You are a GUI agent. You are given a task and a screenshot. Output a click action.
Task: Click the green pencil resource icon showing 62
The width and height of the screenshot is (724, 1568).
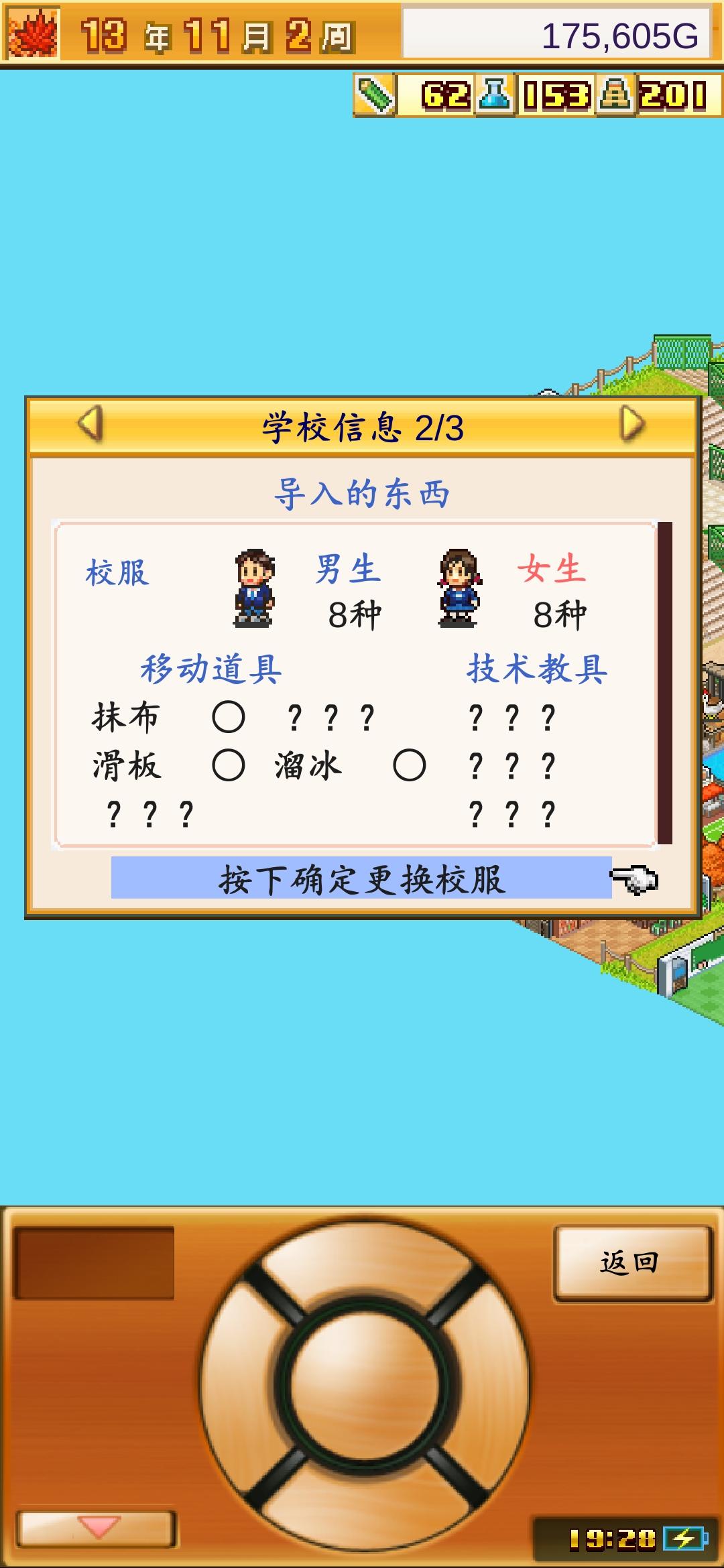click(x=375, y=95)
